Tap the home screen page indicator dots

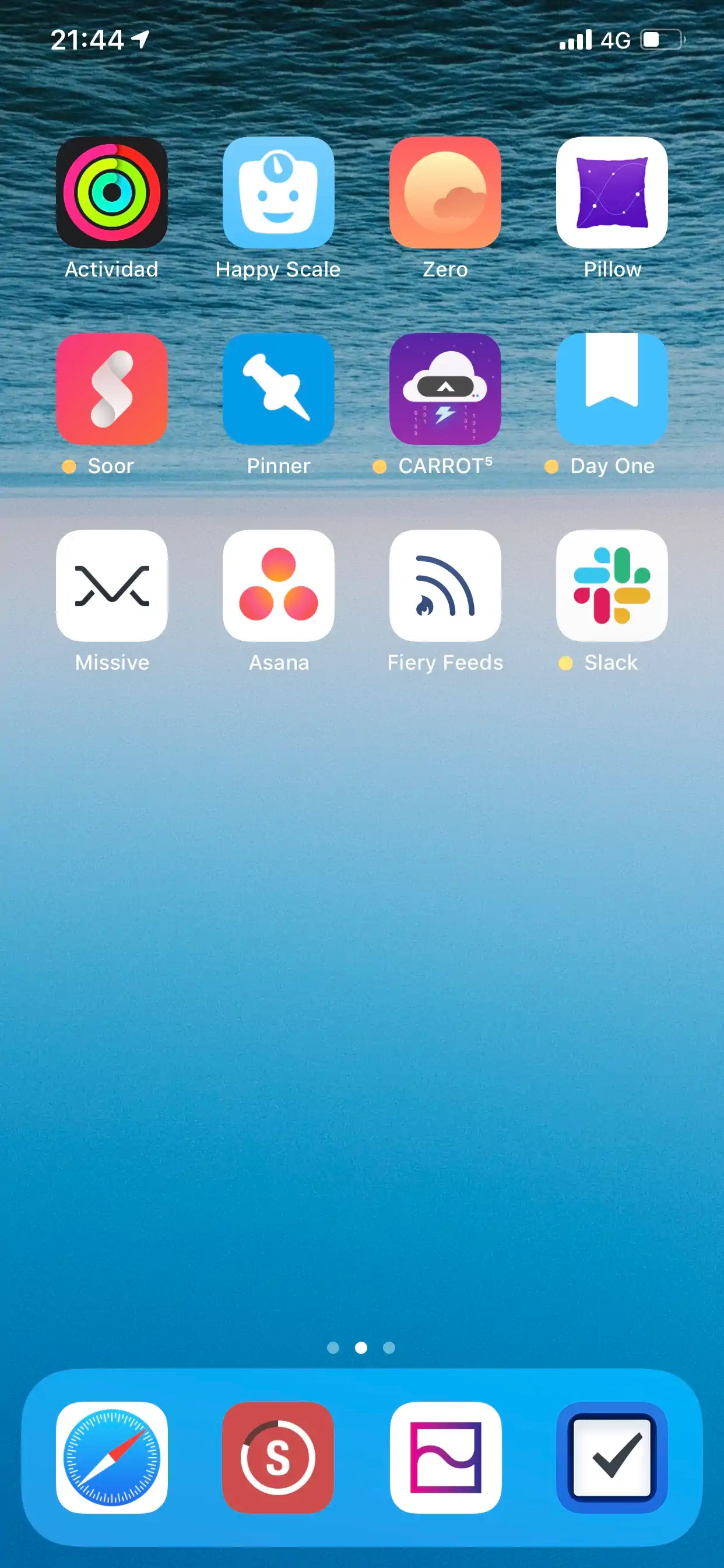click(361, 1347)
